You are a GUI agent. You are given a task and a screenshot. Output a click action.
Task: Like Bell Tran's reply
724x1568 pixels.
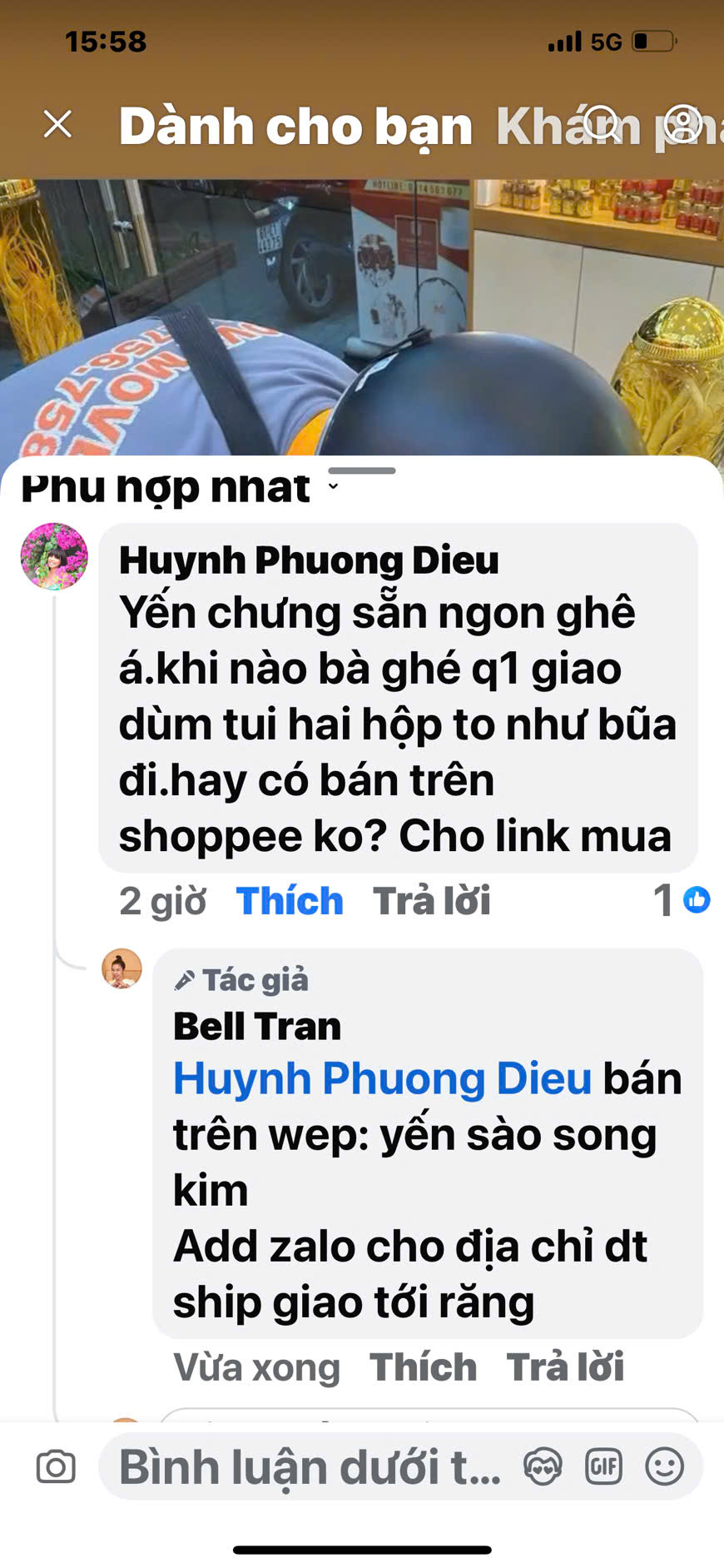tap(423, 1367)
